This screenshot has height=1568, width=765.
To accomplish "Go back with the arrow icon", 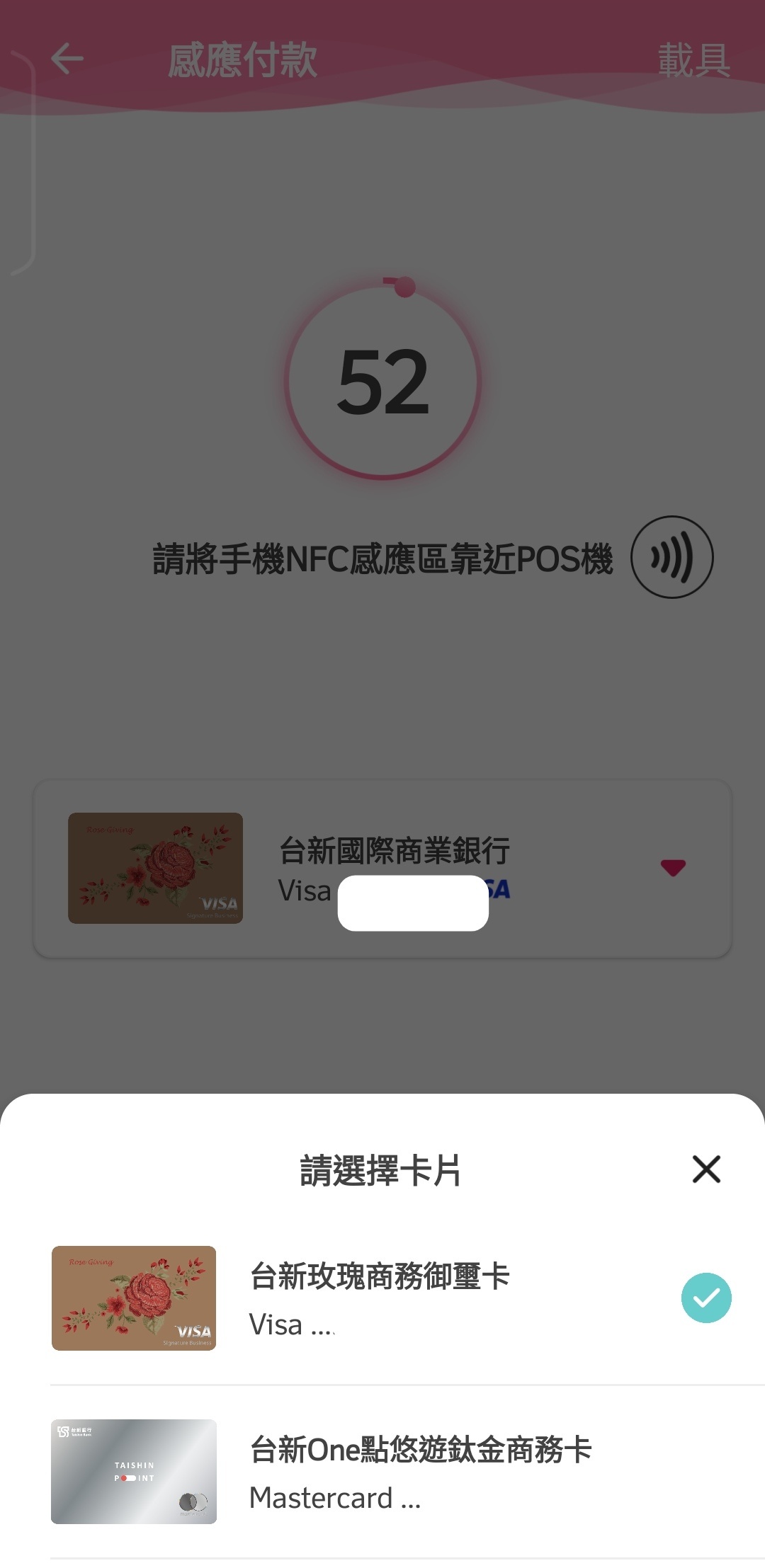I will coord(67,59).
